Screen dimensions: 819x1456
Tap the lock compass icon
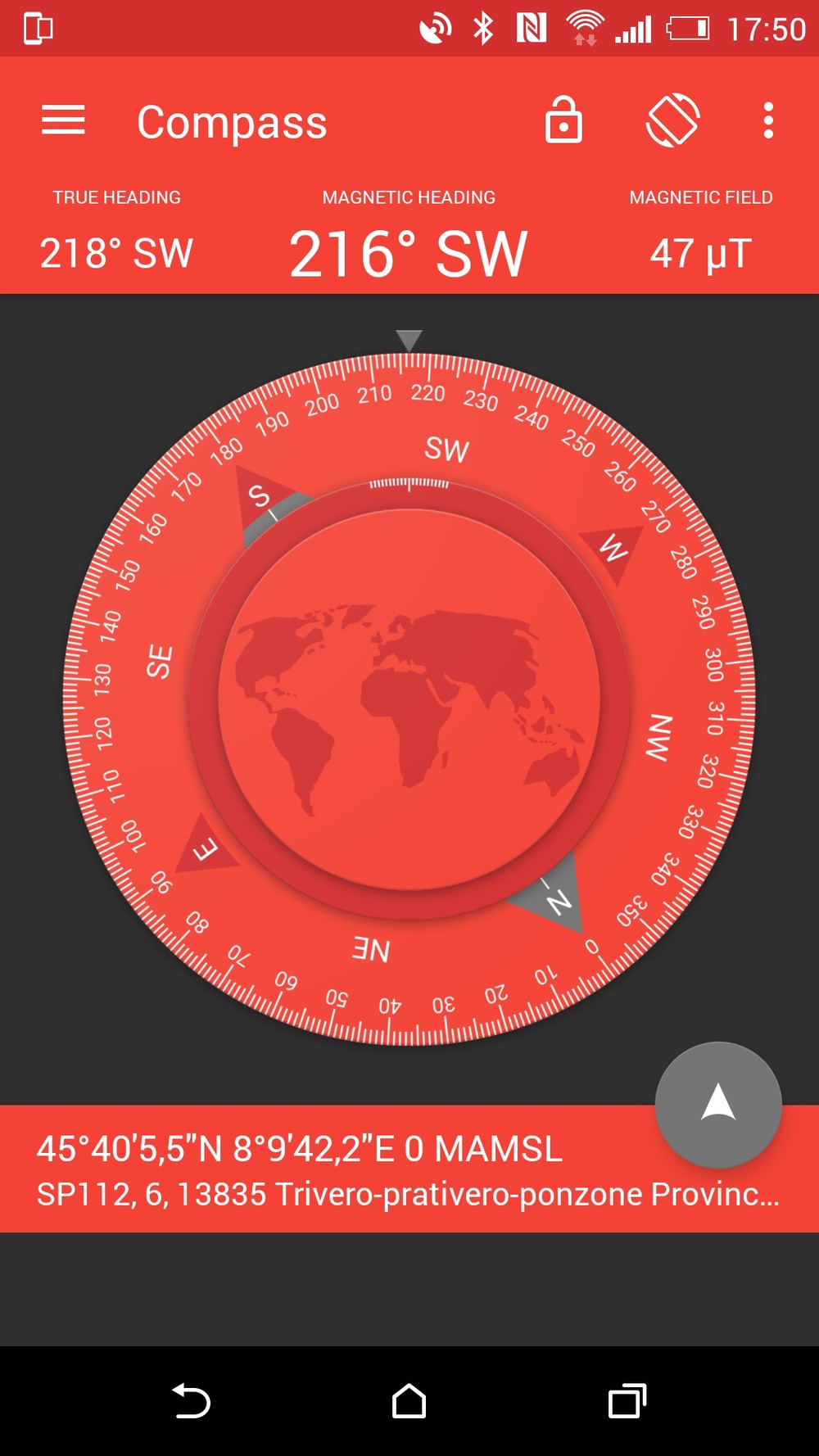click(563, 121)
